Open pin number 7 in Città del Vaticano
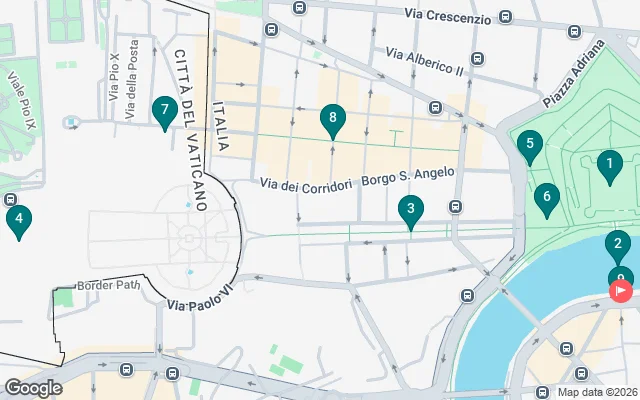This screenshot has width=640, height=400. coord(163,111)
